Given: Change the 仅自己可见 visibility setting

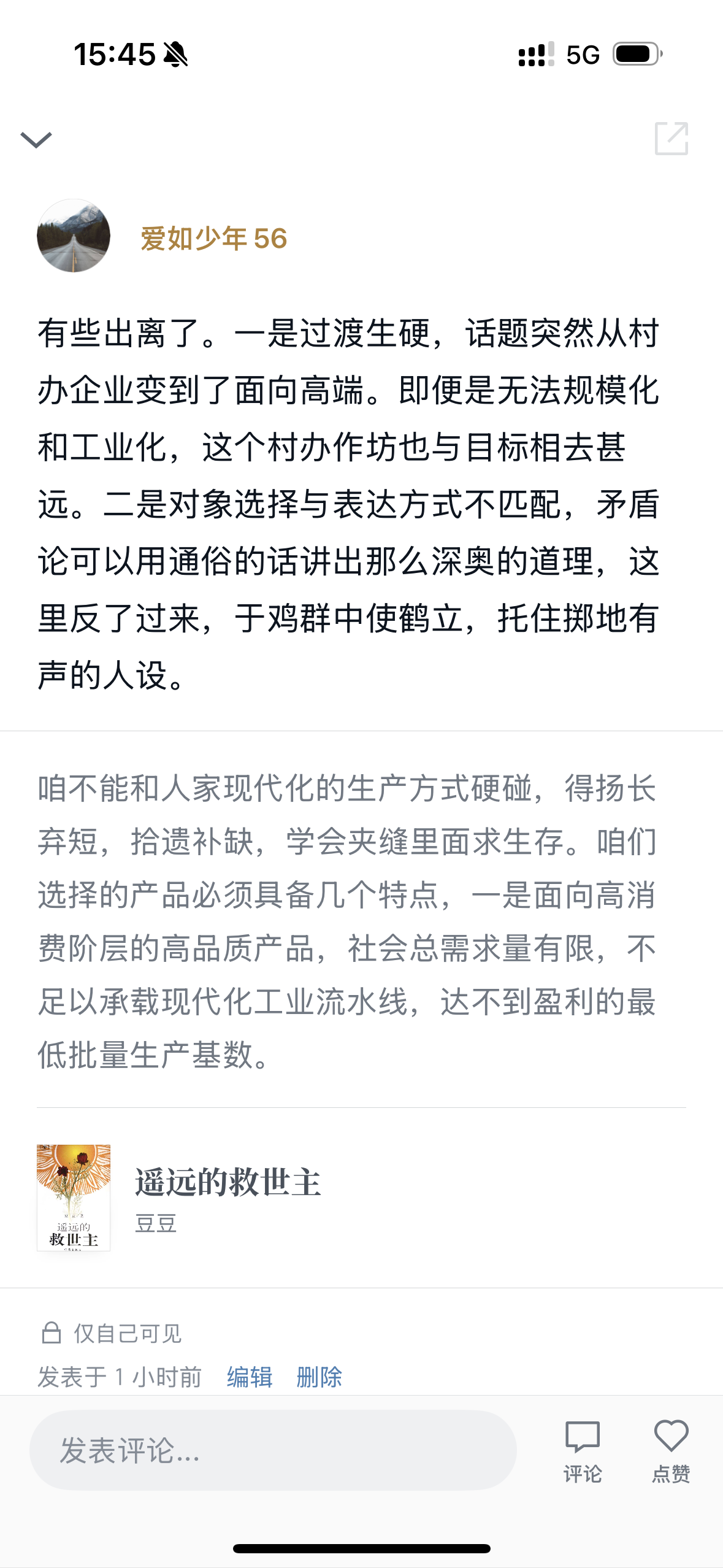Looking at the screenshot, I should tap(112, 1333).
